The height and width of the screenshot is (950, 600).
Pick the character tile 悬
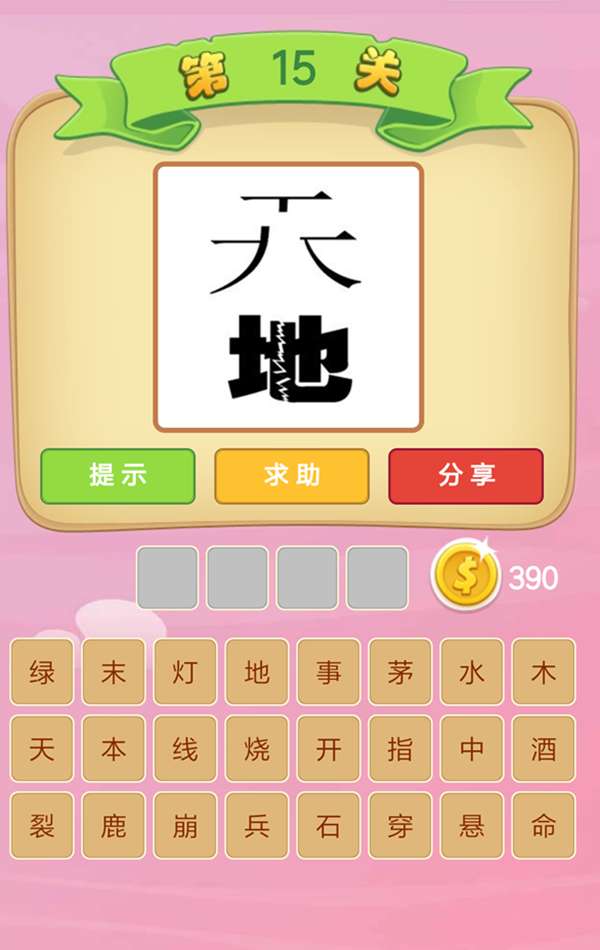[x=472, y=826]
